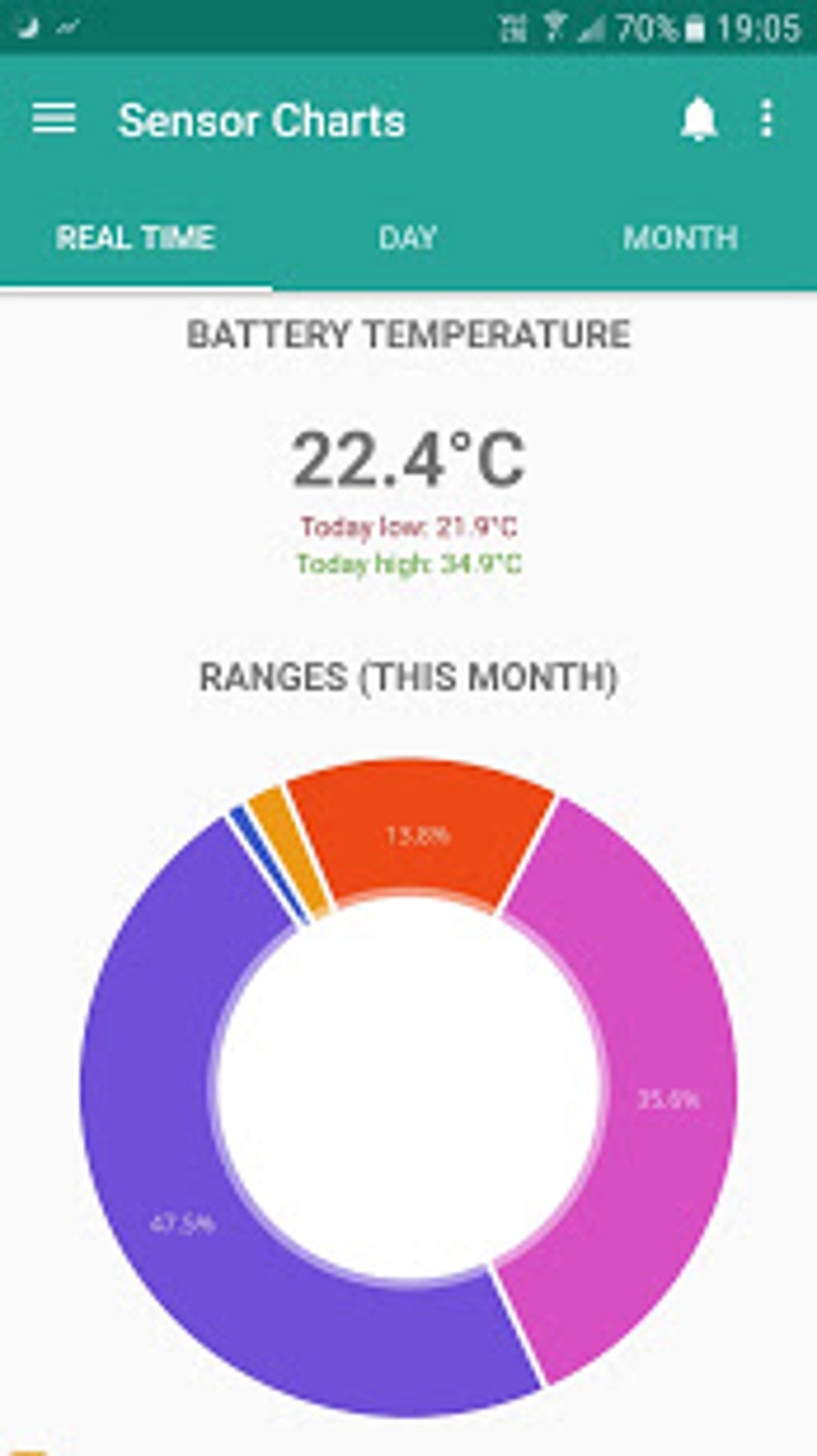
Task: Switch to the Day tab
Action: 408,238
